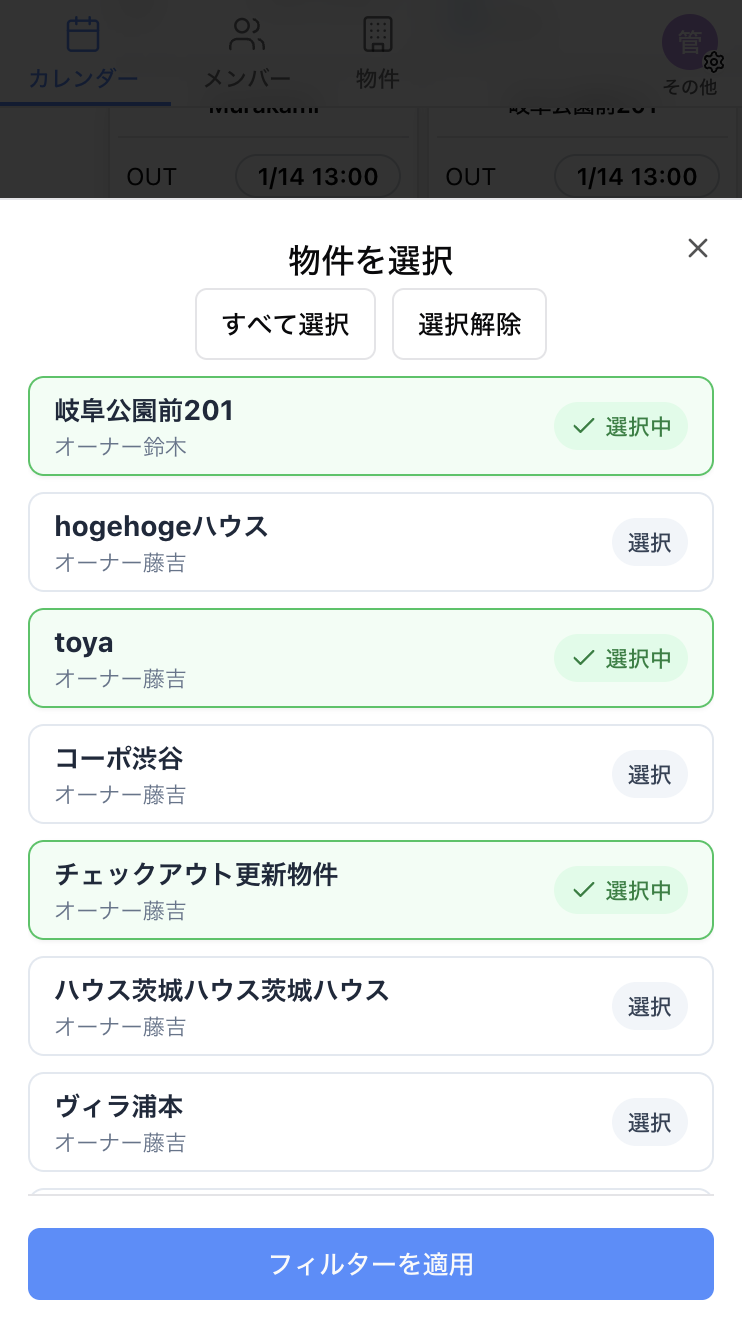Close the 物件を選択 dialog
This screenshot has height=1328, width=742.
697,248
